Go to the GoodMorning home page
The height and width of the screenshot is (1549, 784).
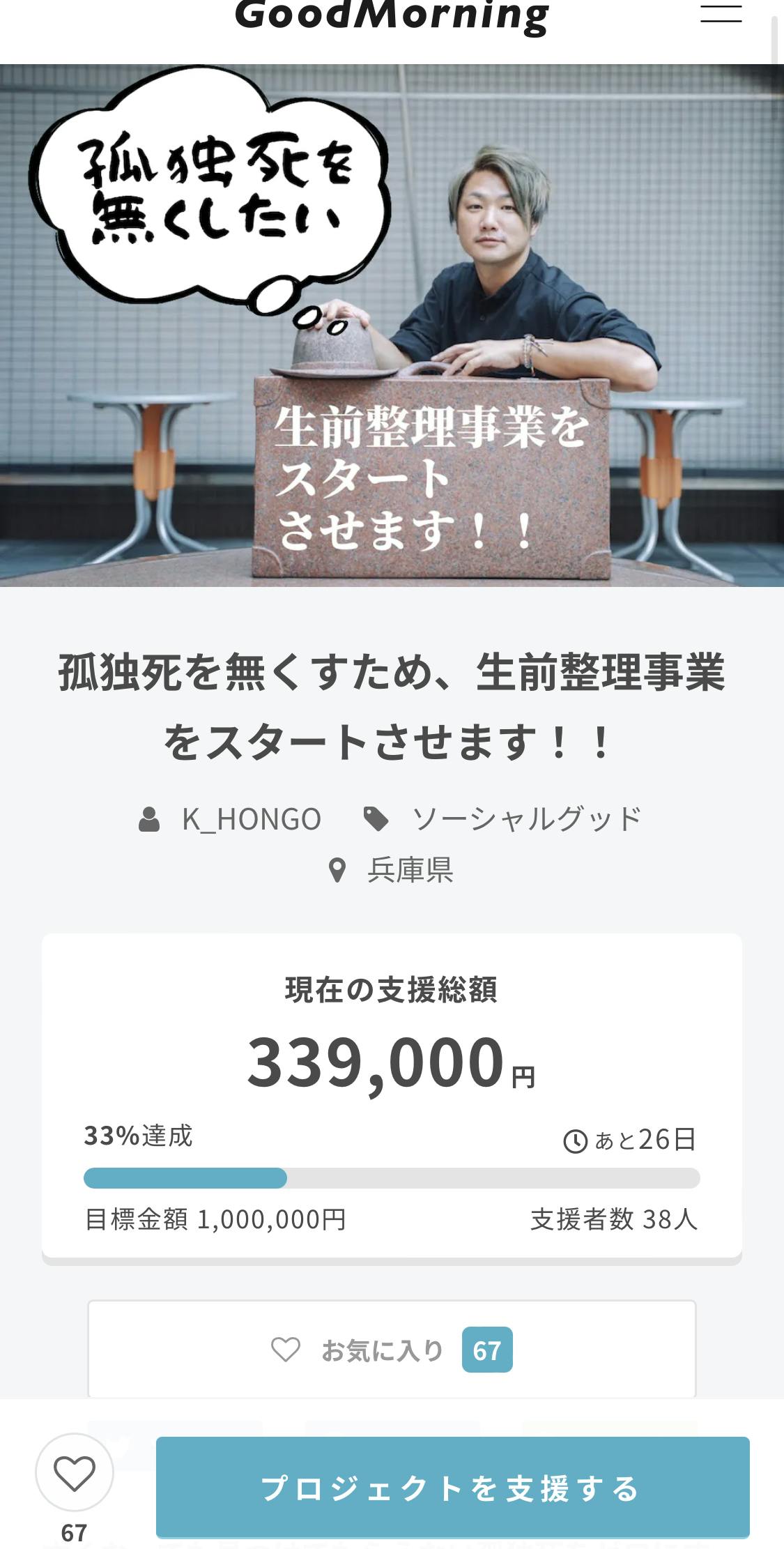click(392, 15)
